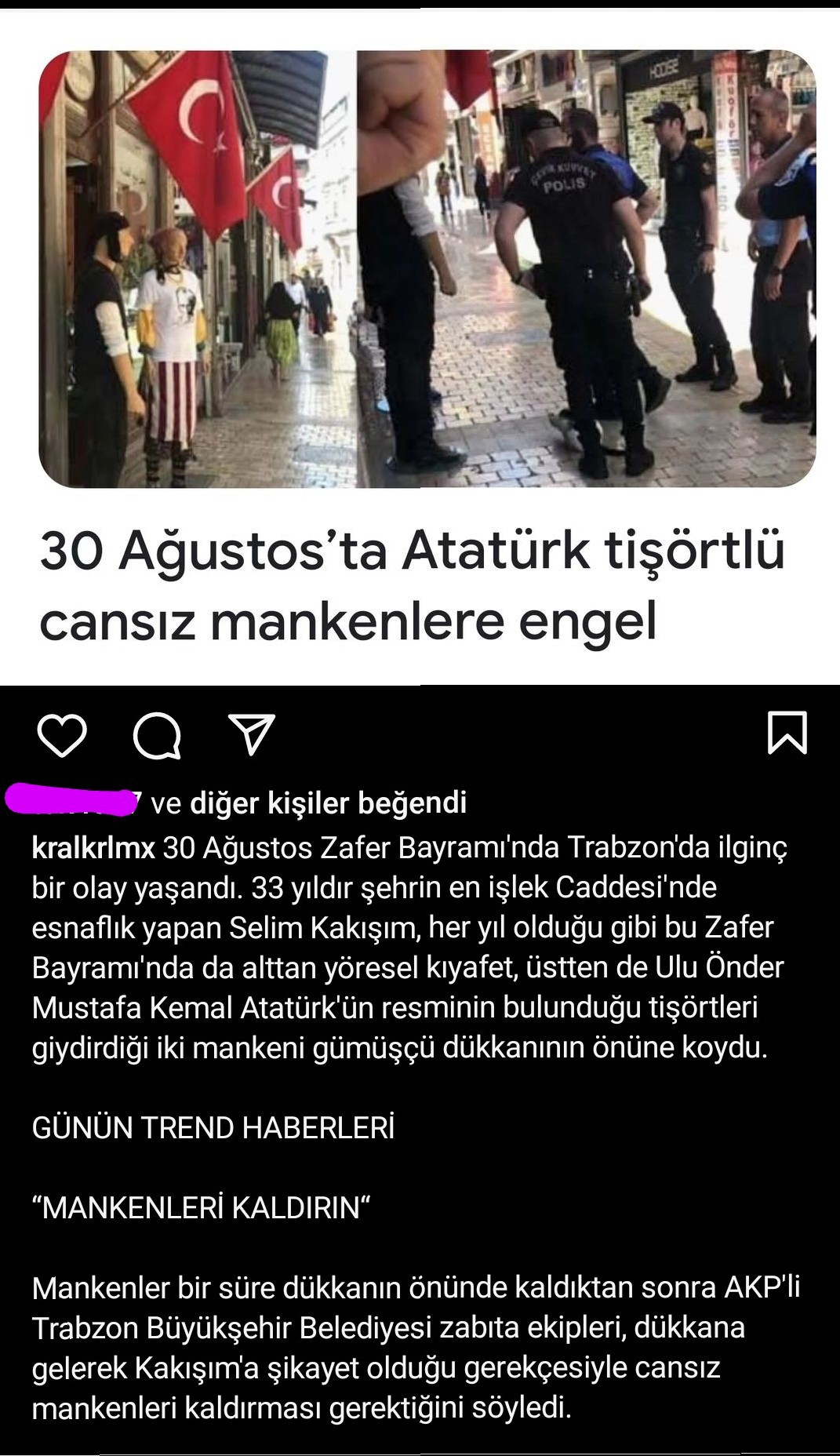Image resolution: width=840 pixels, height=1456 pixels.
Task: Save the post with the bookmark icon
Action: click(787, 733)
